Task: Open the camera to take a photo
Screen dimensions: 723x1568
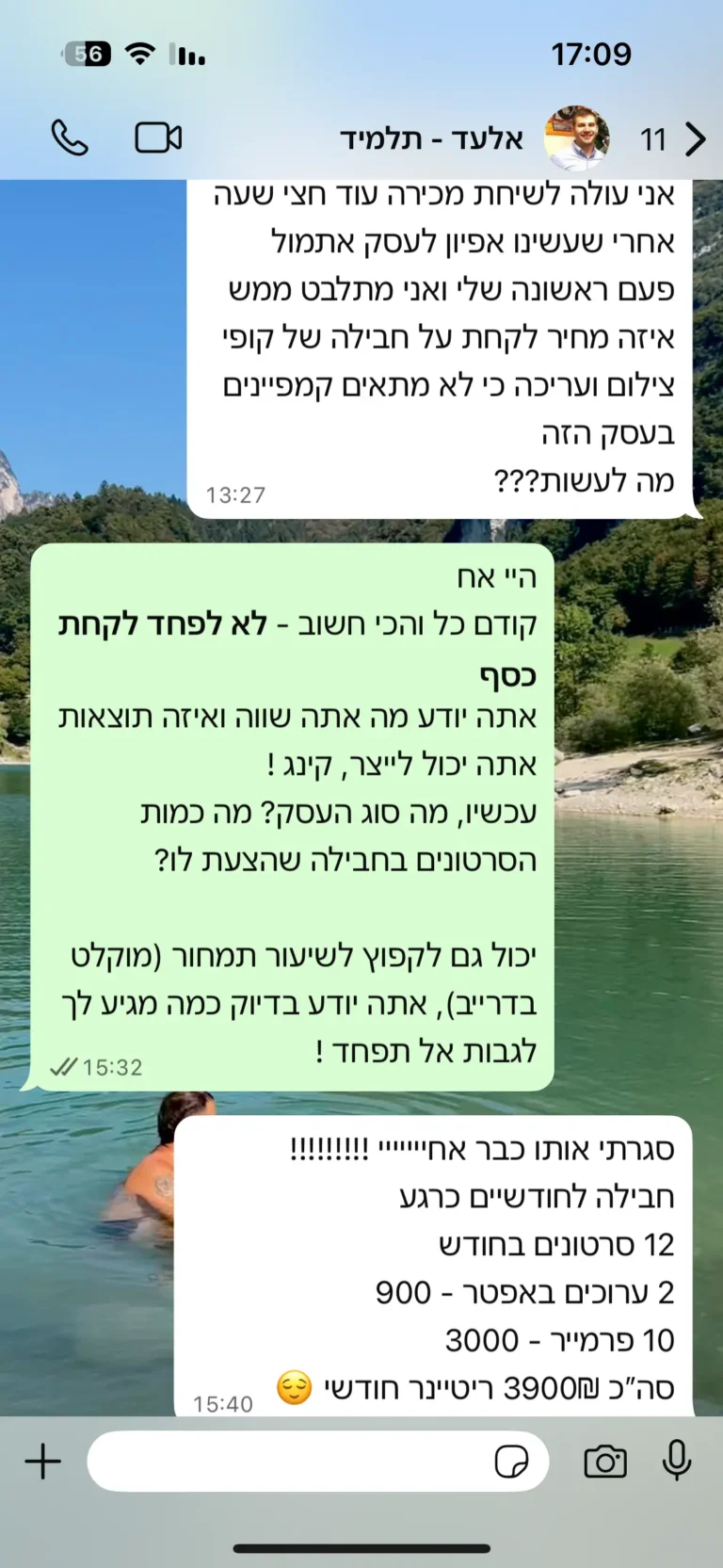Action: click(605, 1462)
